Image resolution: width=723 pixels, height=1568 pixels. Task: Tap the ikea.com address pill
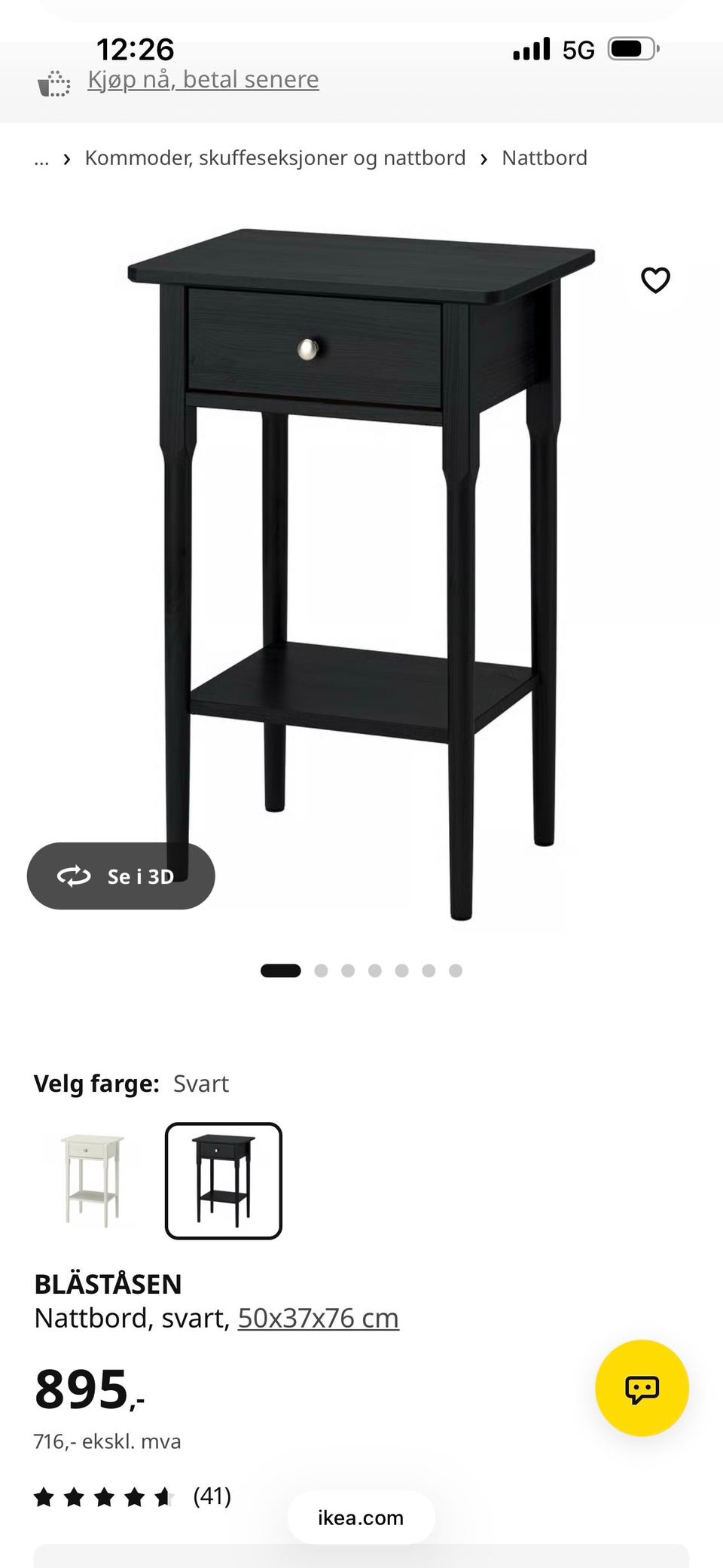coord(361,1518)
